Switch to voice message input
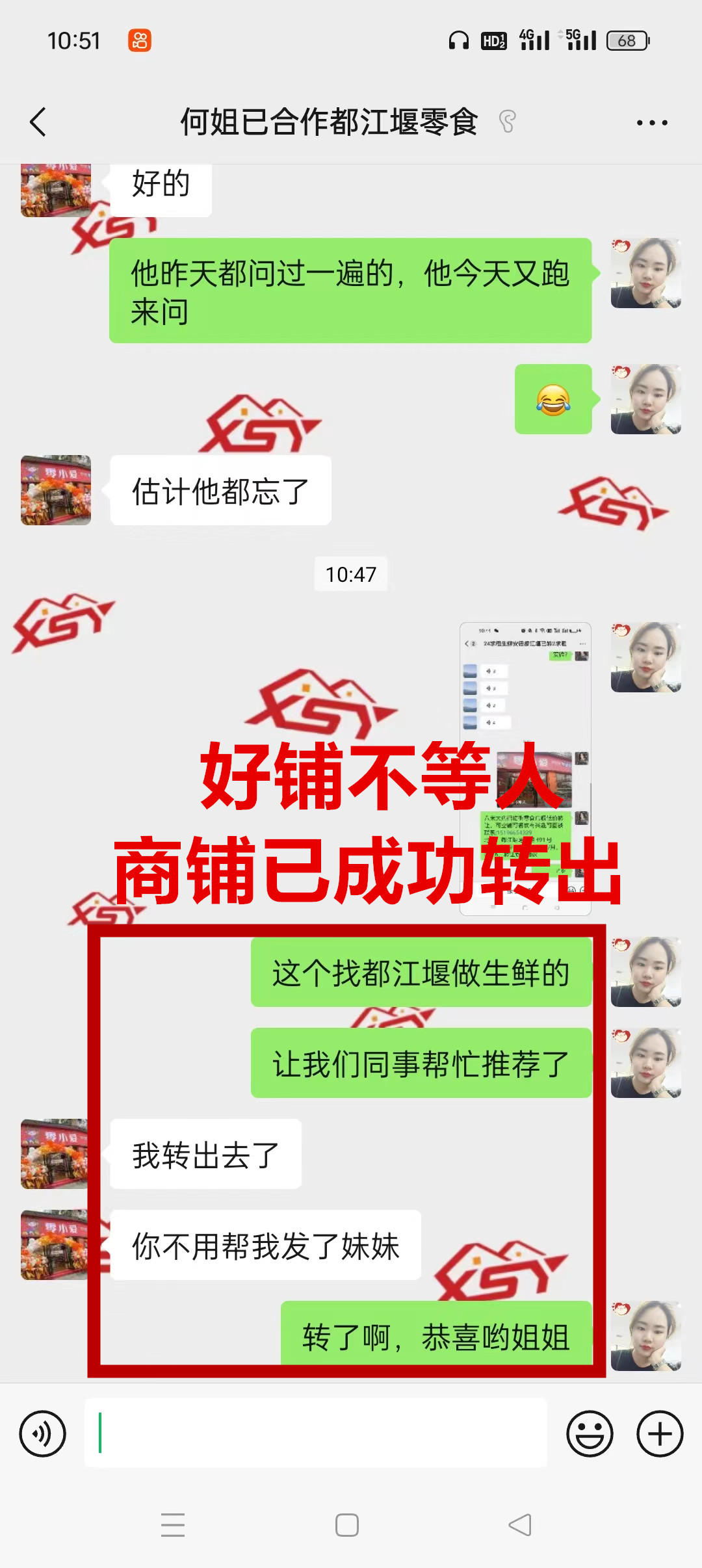Image resolution: width=702 pixels, height=1568 pixels. click(43, 1433)
